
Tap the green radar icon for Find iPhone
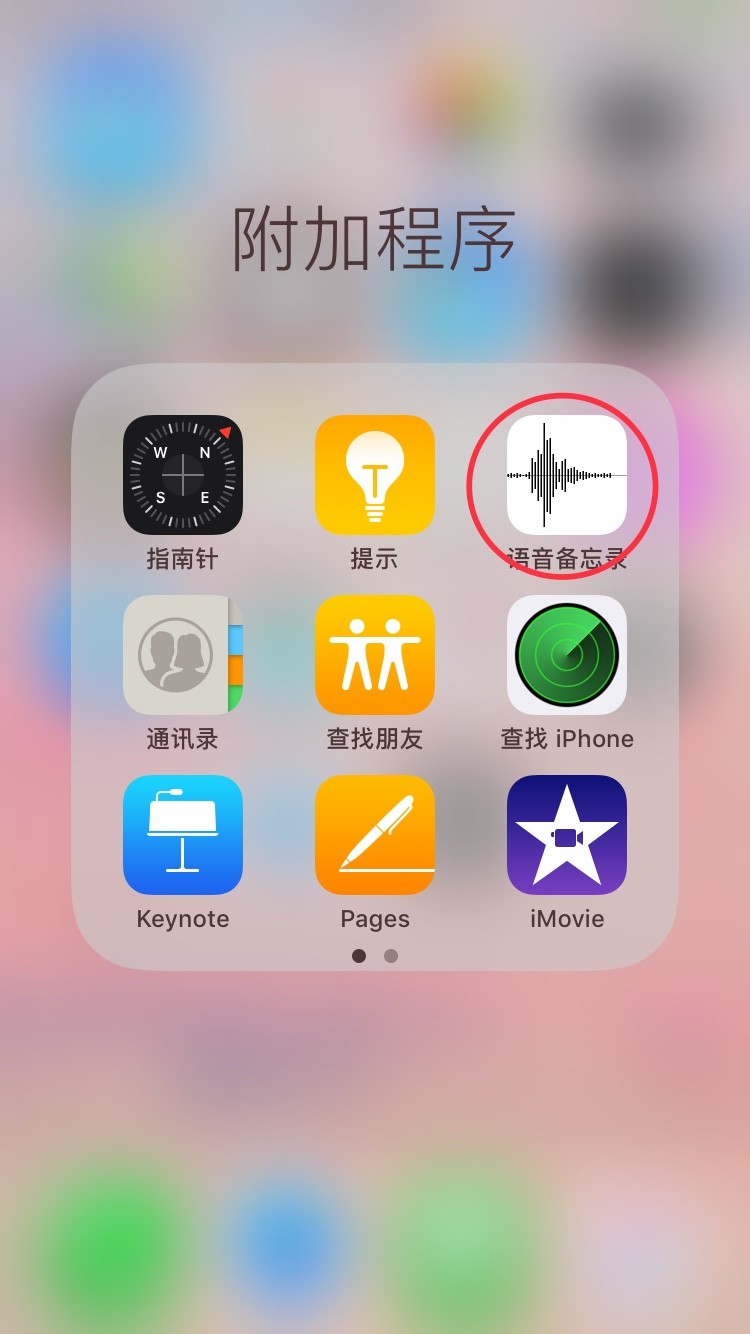[567, 654]
